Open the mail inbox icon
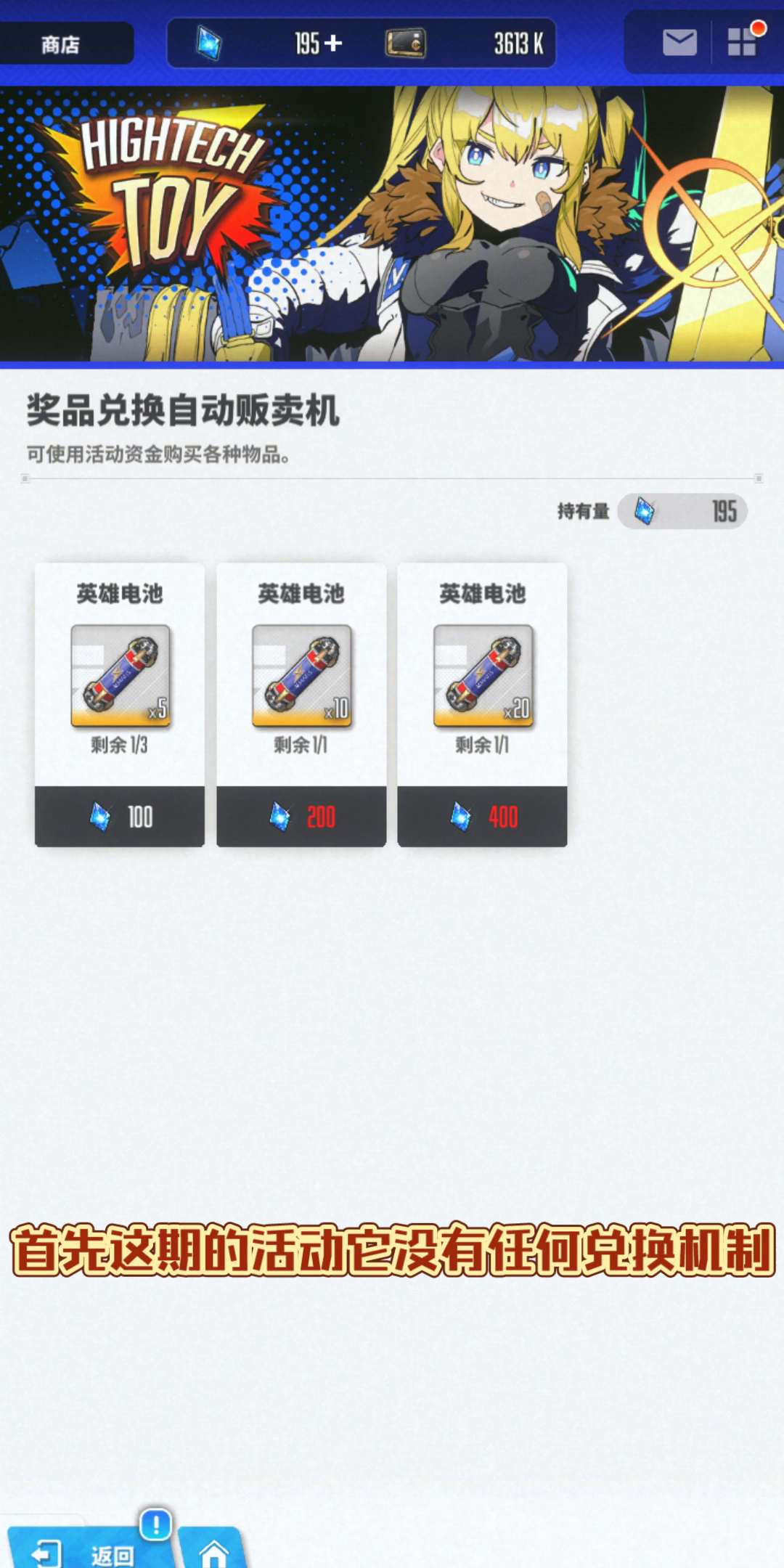 [x=679, y=43]
